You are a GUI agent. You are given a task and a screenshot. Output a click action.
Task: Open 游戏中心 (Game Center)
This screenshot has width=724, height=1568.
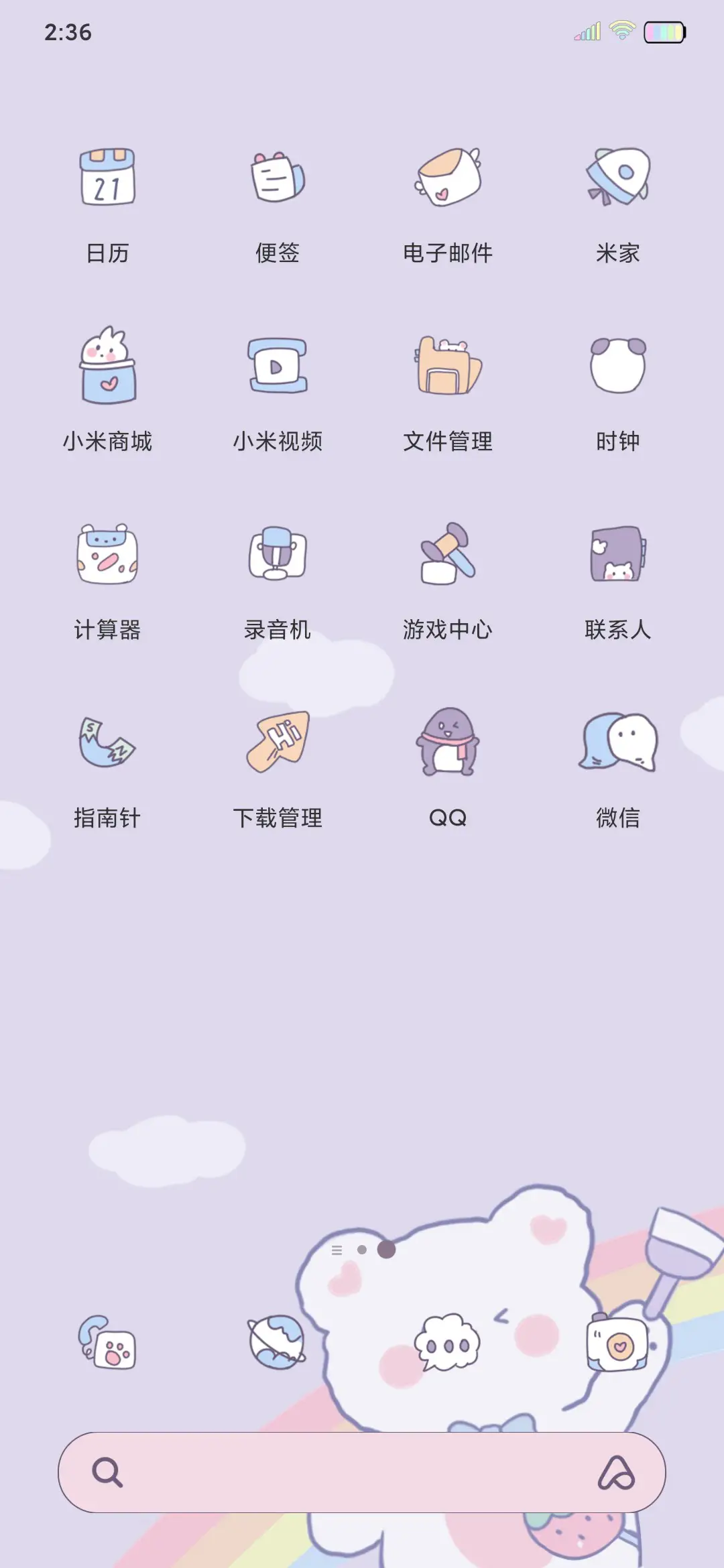point(448,555)
